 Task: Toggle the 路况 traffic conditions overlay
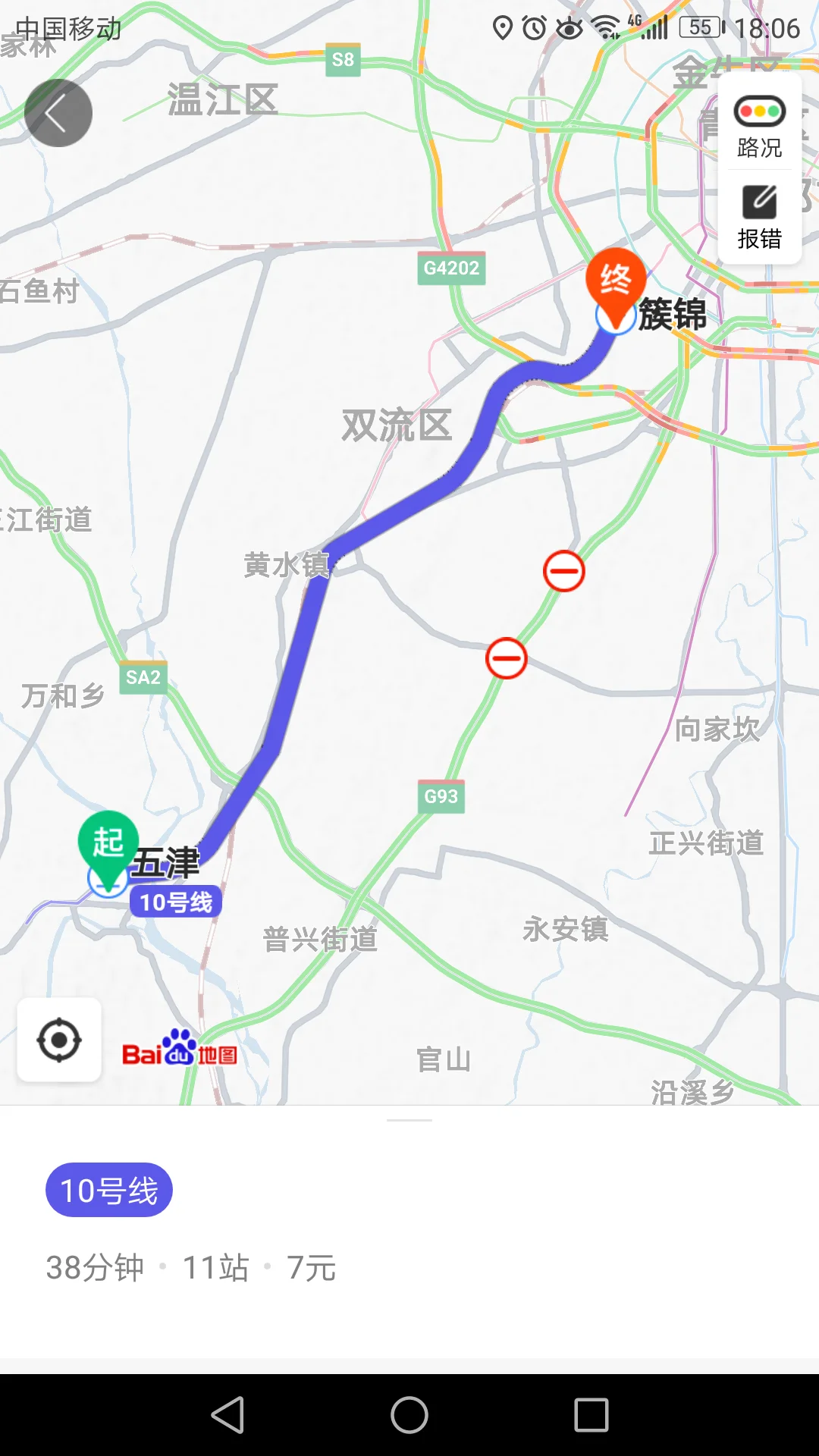click(x=758, y=129)
